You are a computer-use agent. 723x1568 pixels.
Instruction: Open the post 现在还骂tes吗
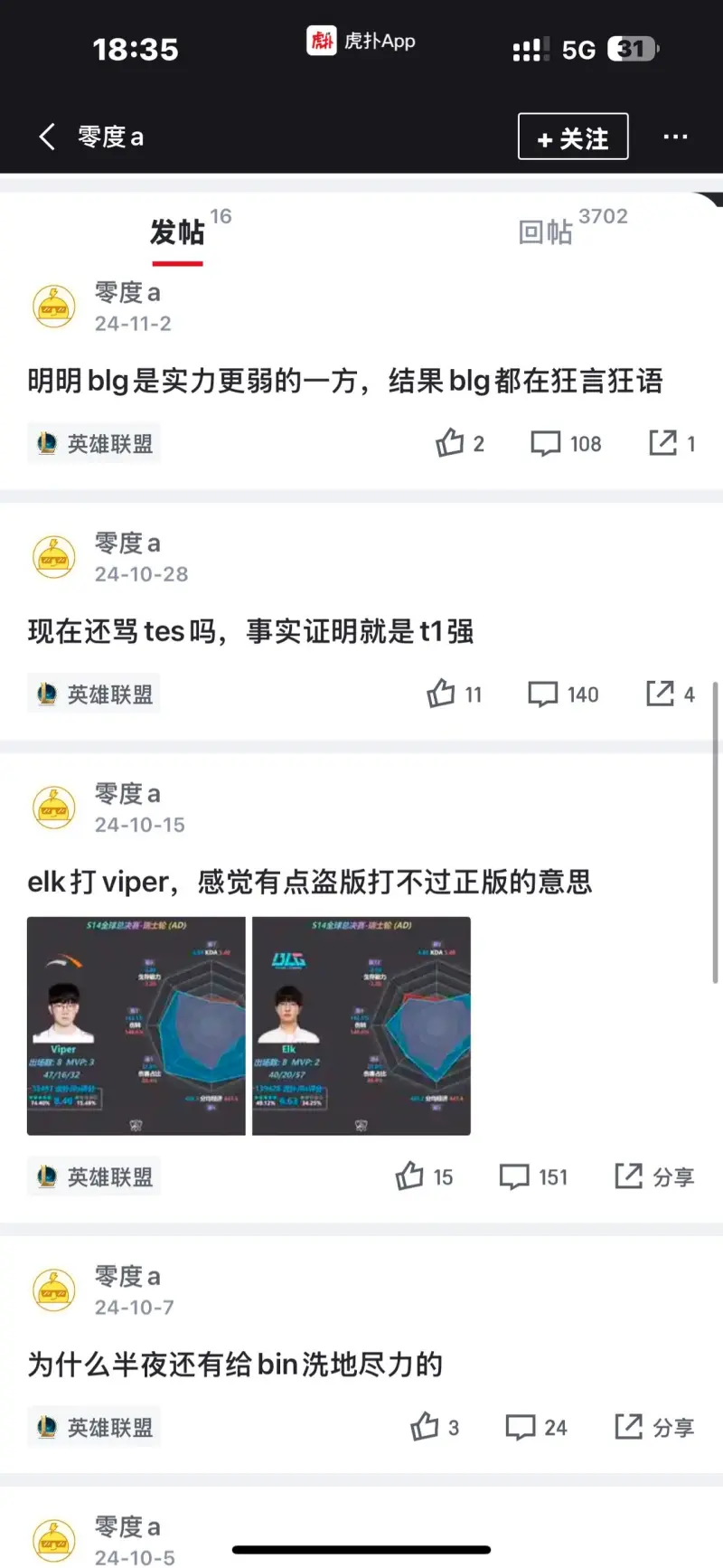tap(250, 631)
